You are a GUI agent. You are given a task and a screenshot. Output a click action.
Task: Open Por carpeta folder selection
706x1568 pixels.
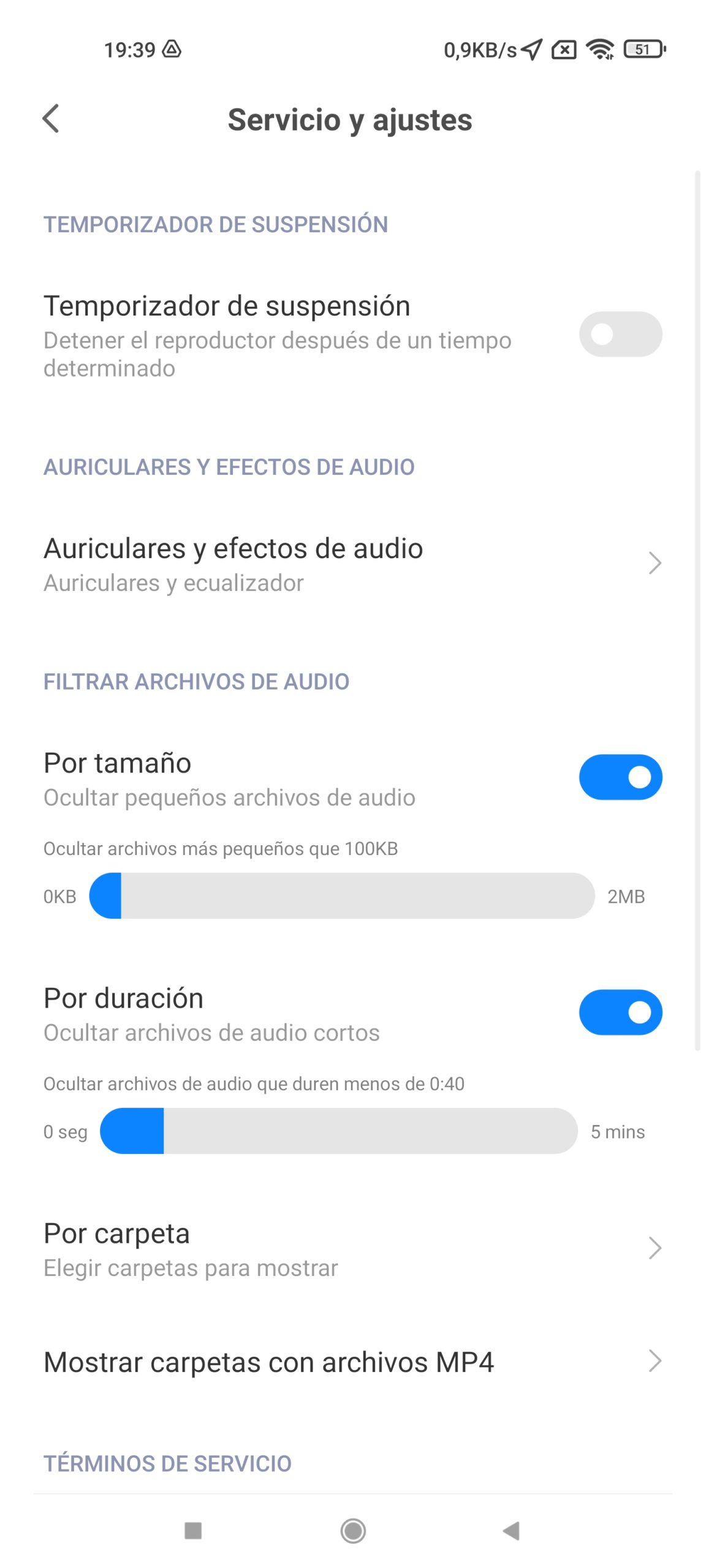coord(353,1248)
